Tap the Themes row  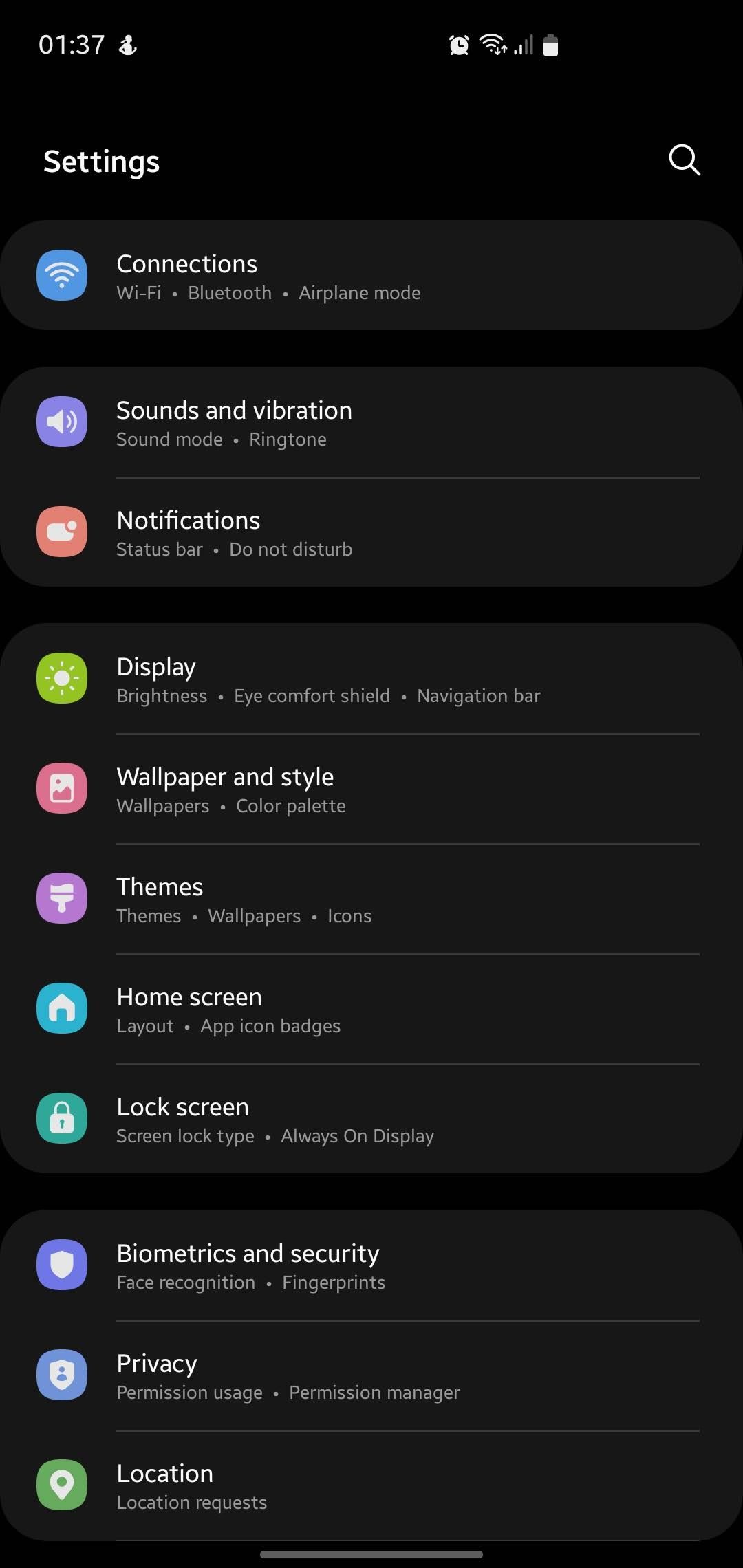[371, 899]
